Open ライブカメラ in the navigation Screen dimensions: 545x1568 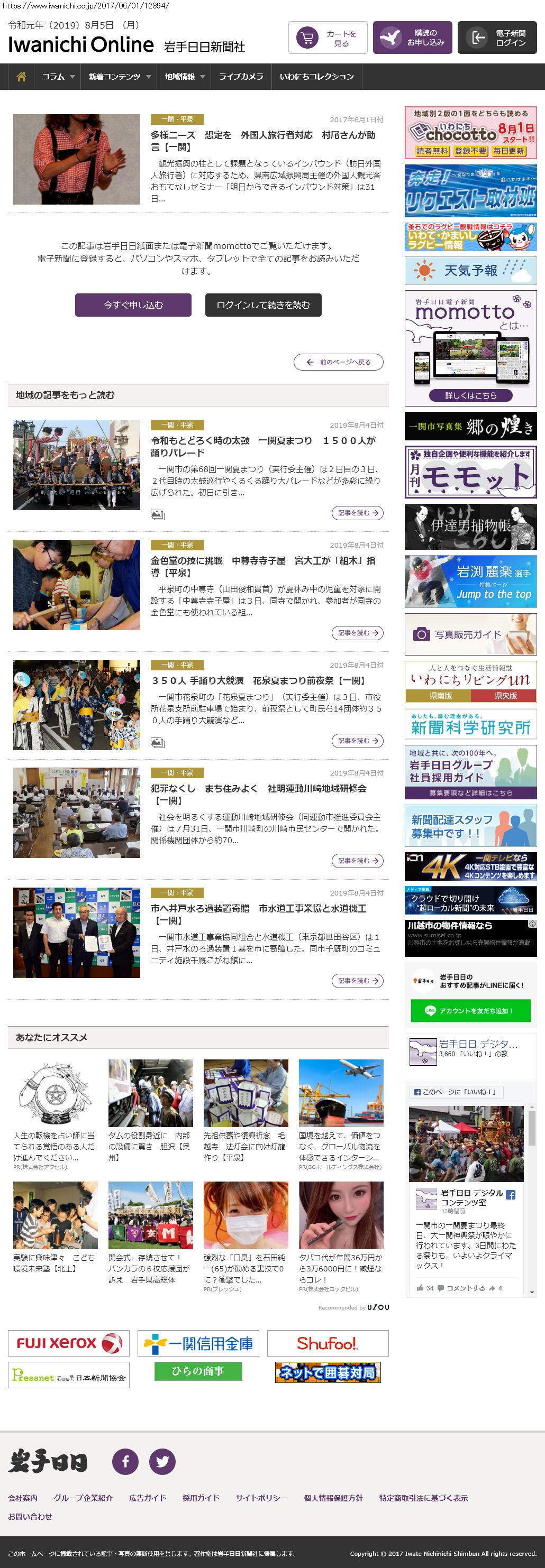241,77
